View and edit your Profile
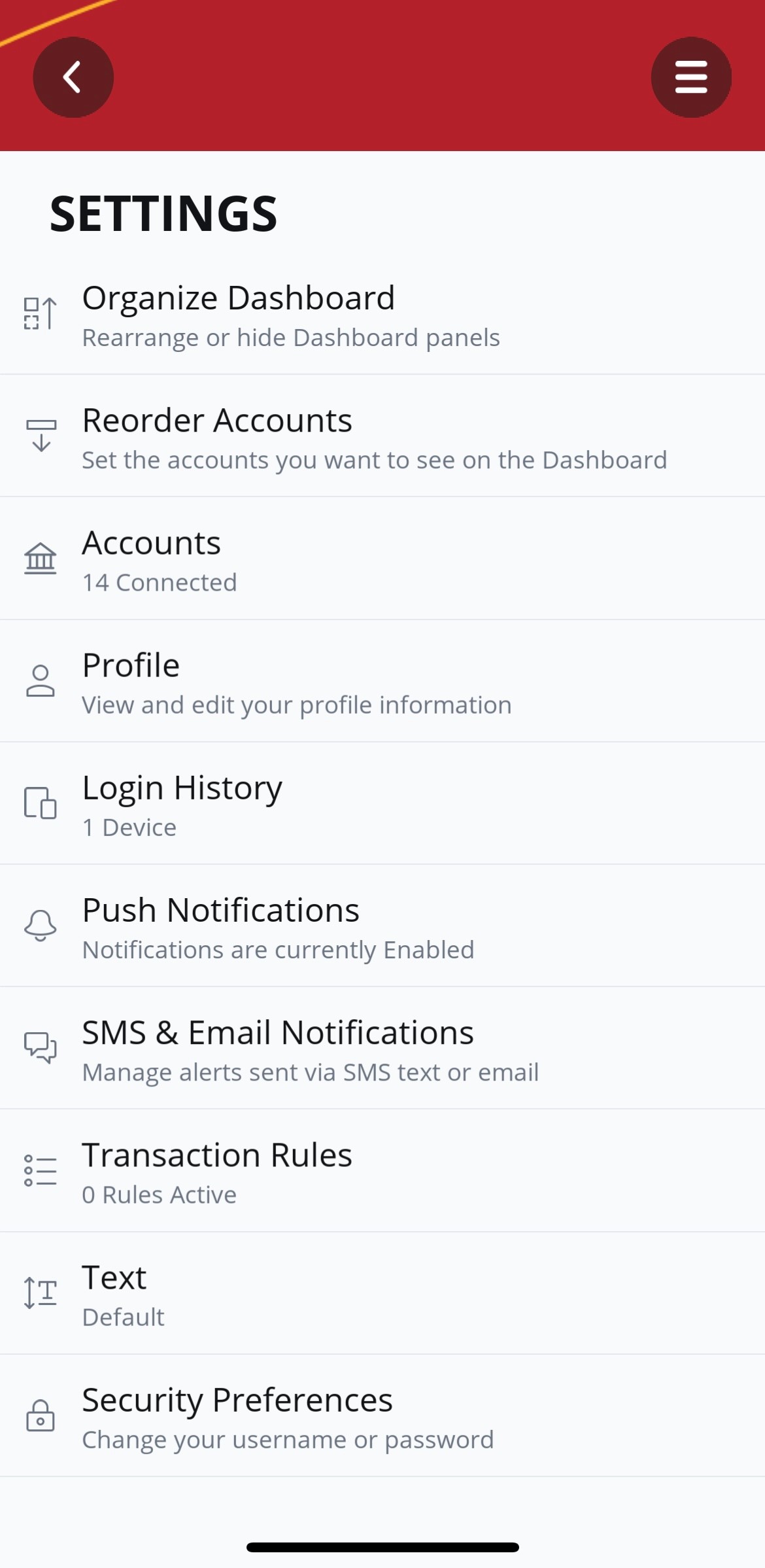Image resolution: width=765 pixels, height=1568 pixels. (x=382, y=681)
